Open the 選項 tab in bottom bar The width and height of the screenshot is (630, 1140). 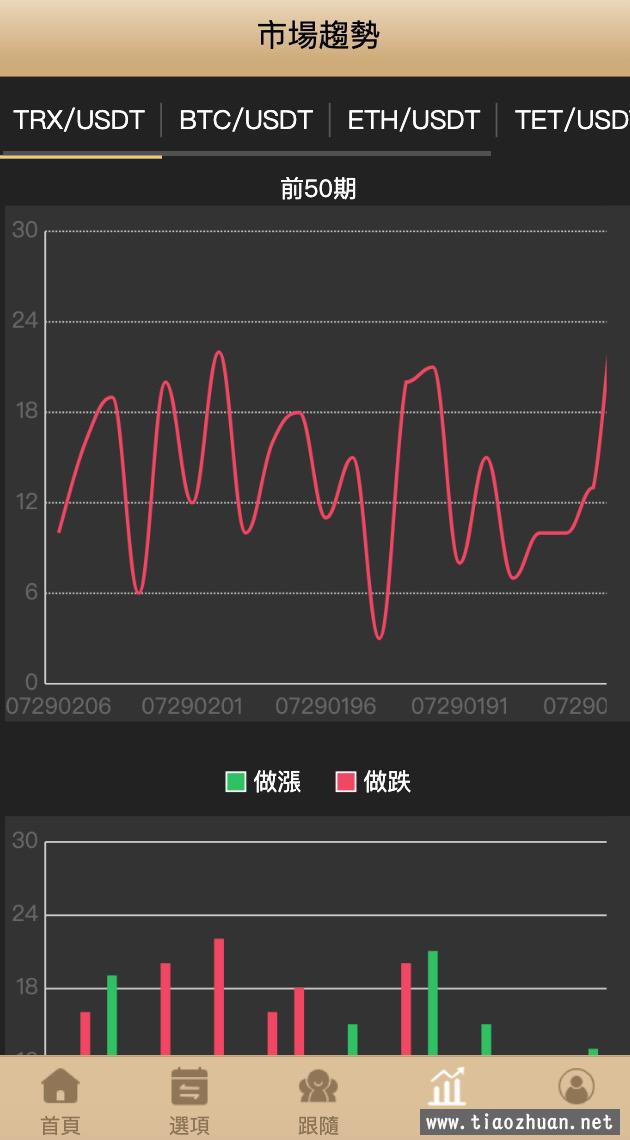pos(189,1099)
